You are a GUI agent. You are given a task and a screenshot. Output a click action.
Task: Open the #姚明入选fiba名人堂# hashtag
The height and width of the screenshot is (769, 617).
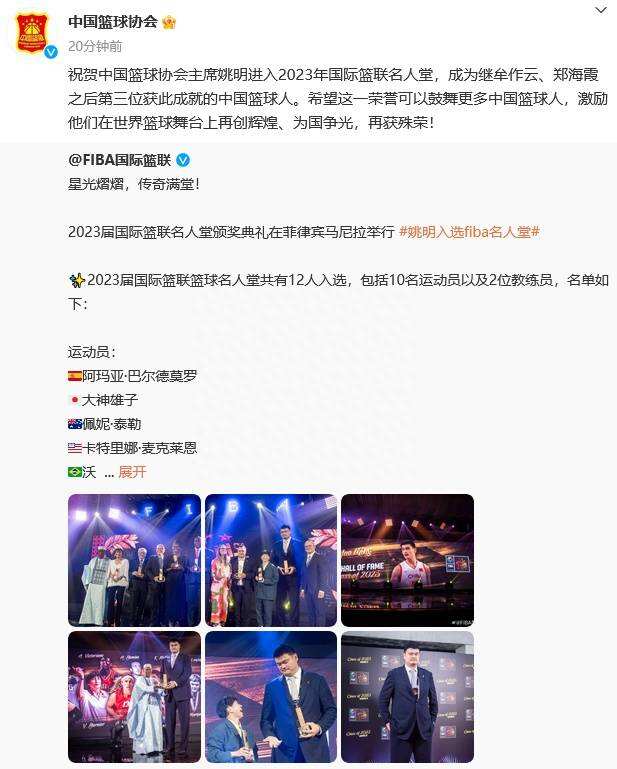click(469, 231)
